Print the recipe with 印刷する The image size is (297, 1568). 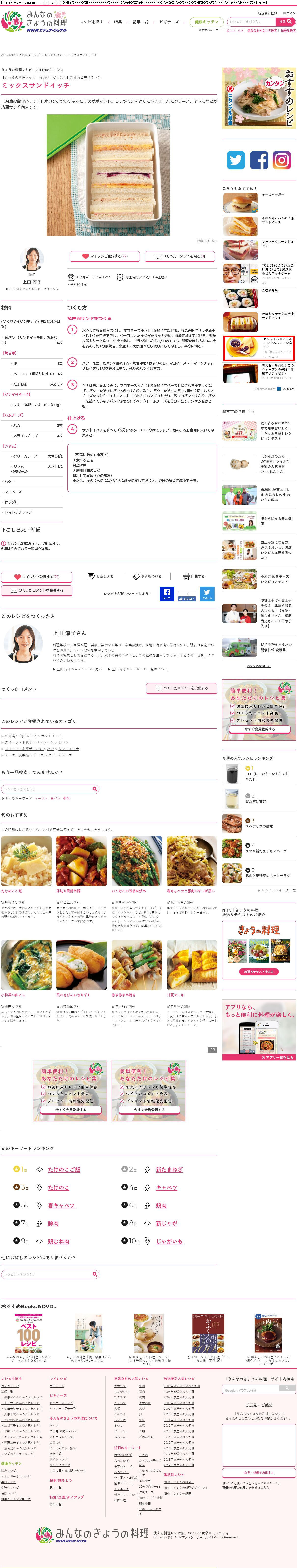194,576
